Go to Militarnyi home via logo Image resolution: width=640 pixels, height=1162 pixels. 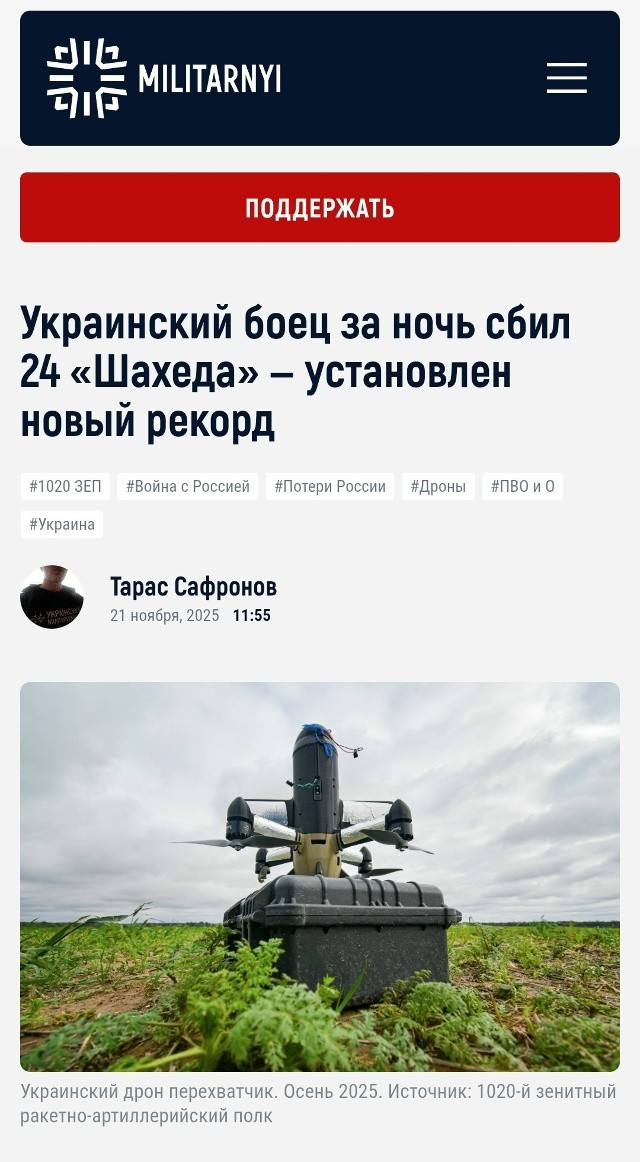coord(165,78)
